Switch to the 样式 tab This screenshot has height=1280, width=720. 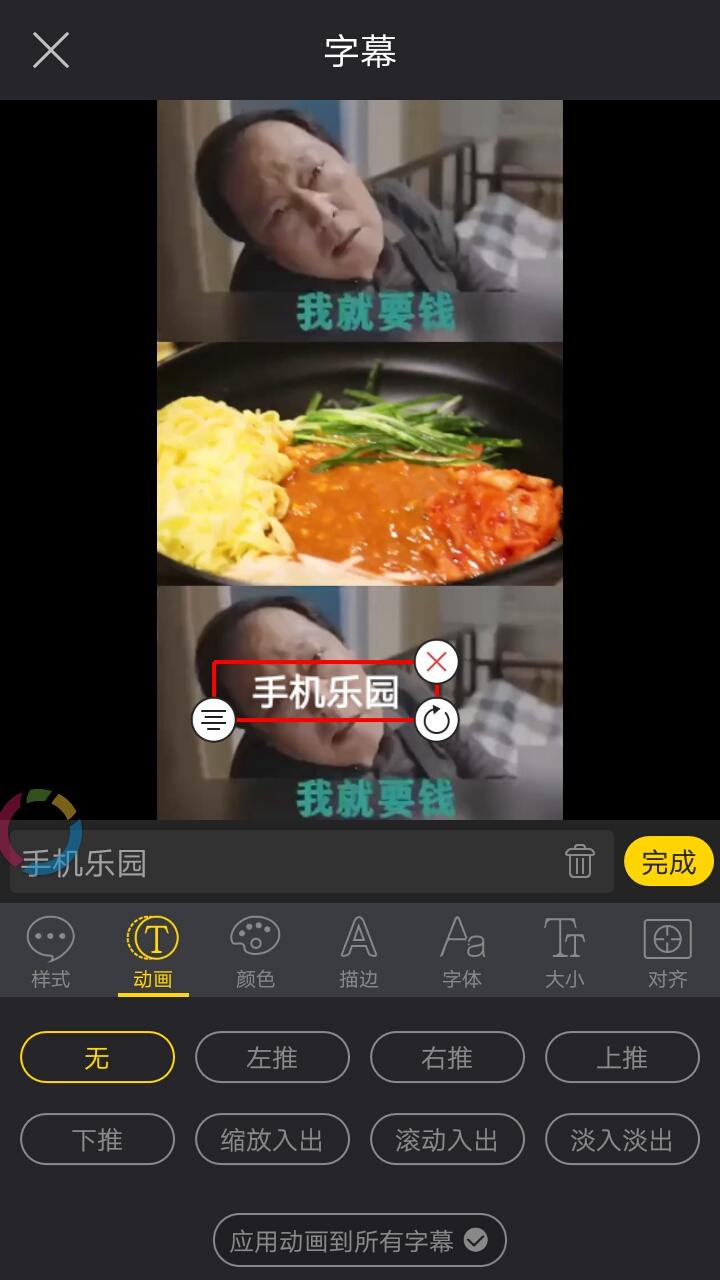click(51, 952)
